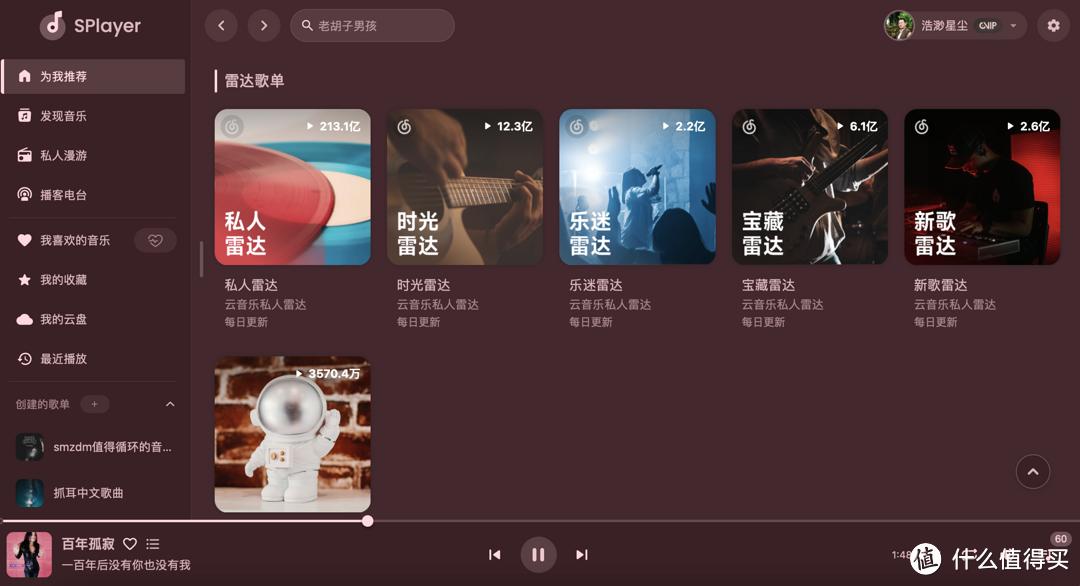The height and width of the screenshot is (586, 1080).
Task: Collapse the 创建的歌单 section
Action: 170,404
